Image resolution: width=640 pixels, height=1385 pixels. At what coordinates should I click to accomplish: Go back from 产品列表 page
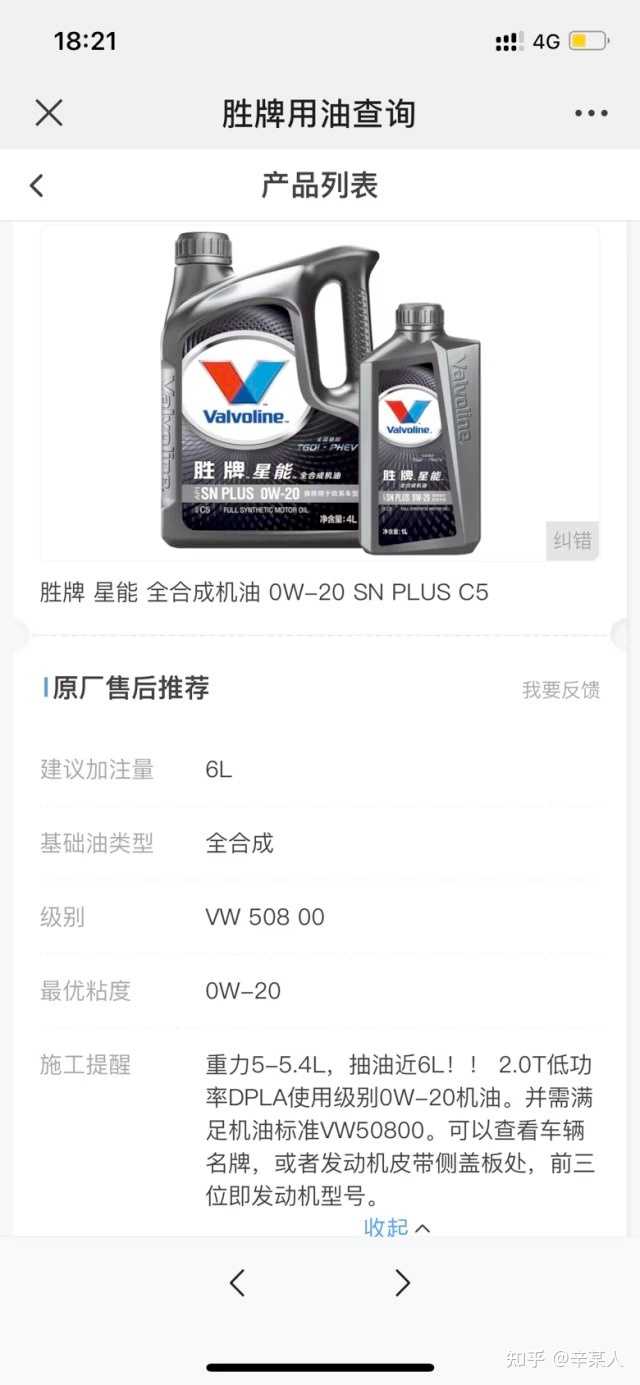tap(37, 185)
